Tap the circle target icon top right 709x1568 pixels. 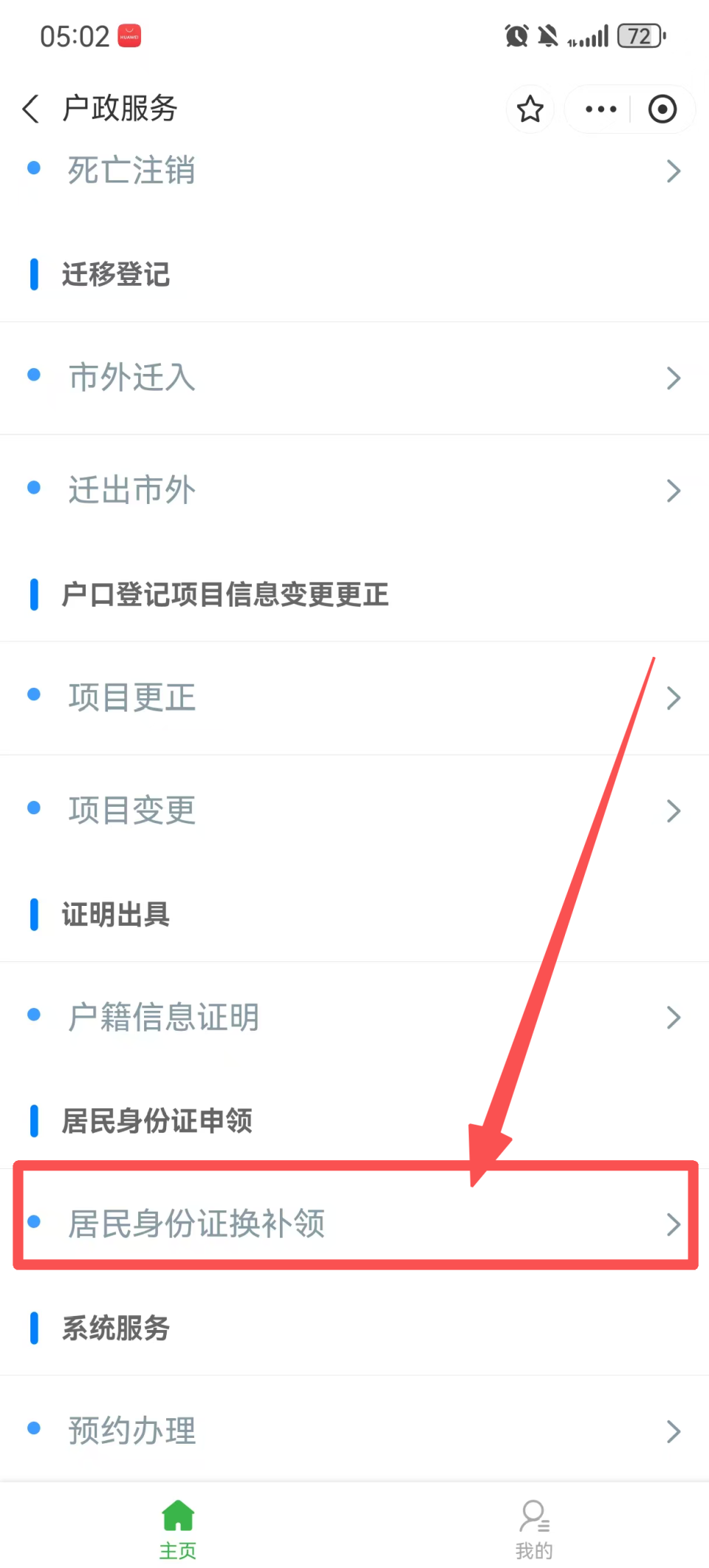click(662, 109)
